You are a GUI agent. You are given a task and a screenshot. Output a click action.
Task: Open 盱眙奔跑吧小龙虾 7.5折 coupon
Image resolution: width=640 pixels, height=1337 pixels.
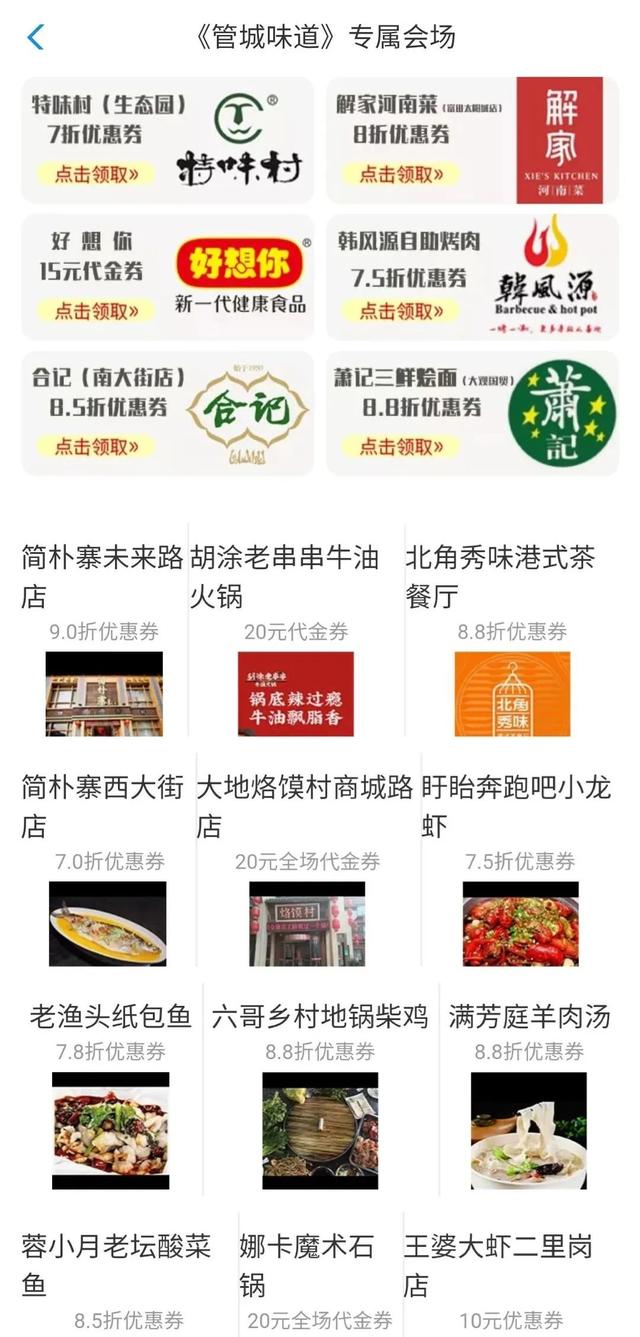(x=520, y=868)
